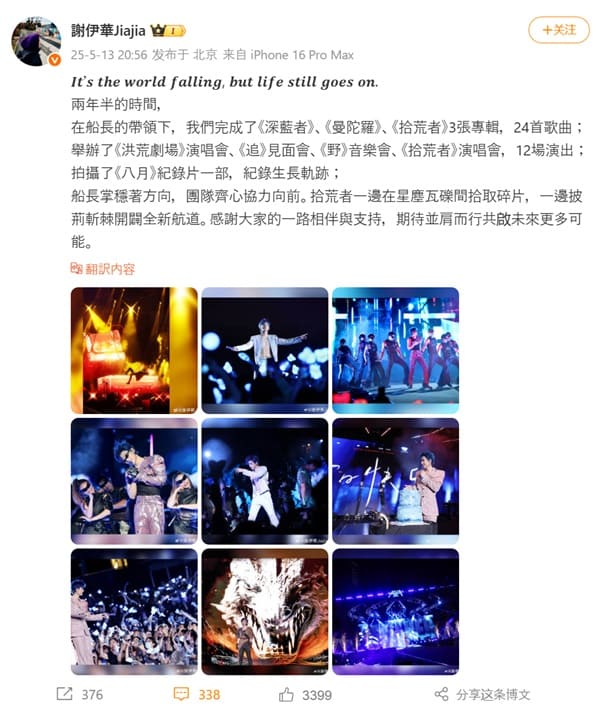This screenshot has height=723, width=600.
Task: View the photo of singer with arms spread
Action: click(x=264, y=350)
